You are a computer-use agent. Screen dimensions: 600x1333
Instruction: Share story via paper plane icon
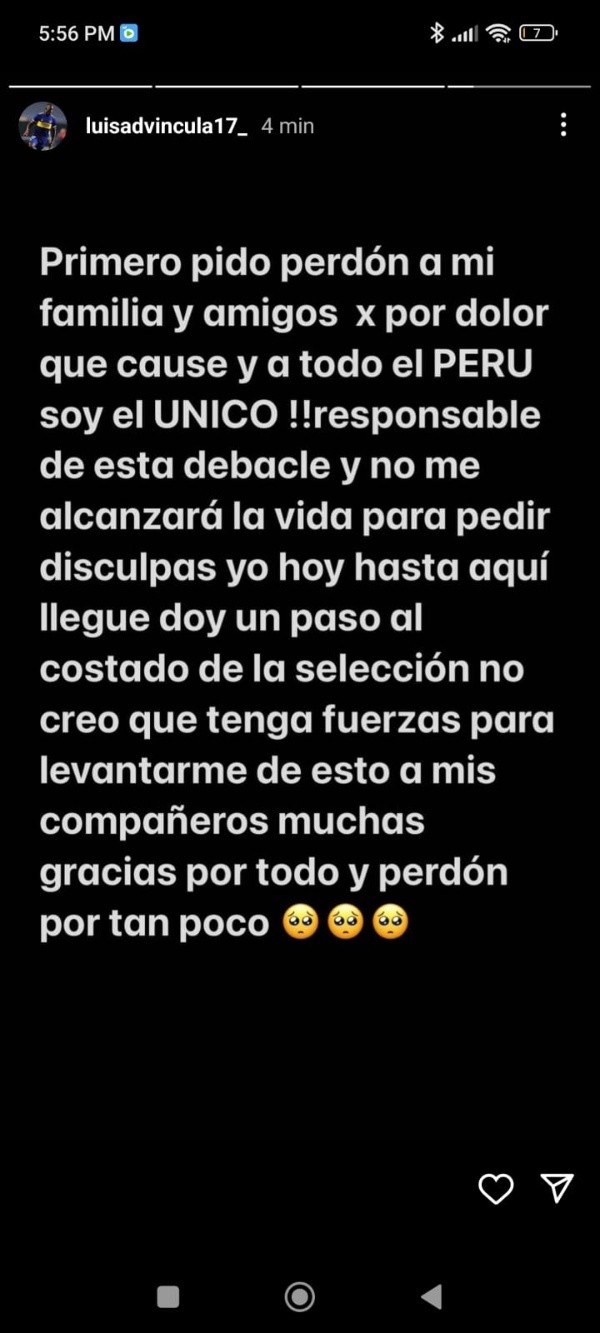(557, 1187)
